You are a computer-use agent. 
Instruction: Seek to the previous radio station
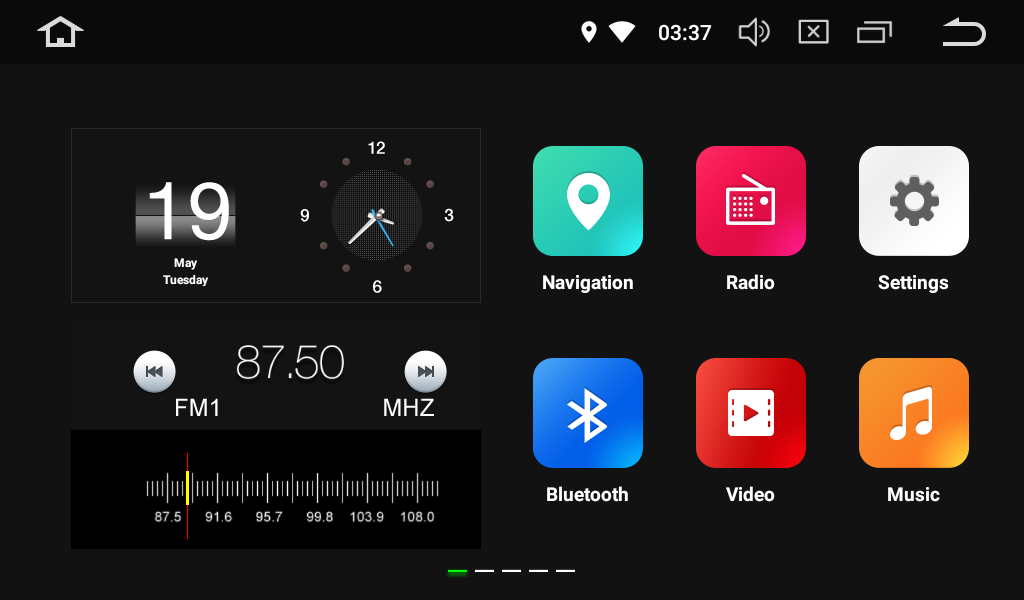[x=154, y=372]
